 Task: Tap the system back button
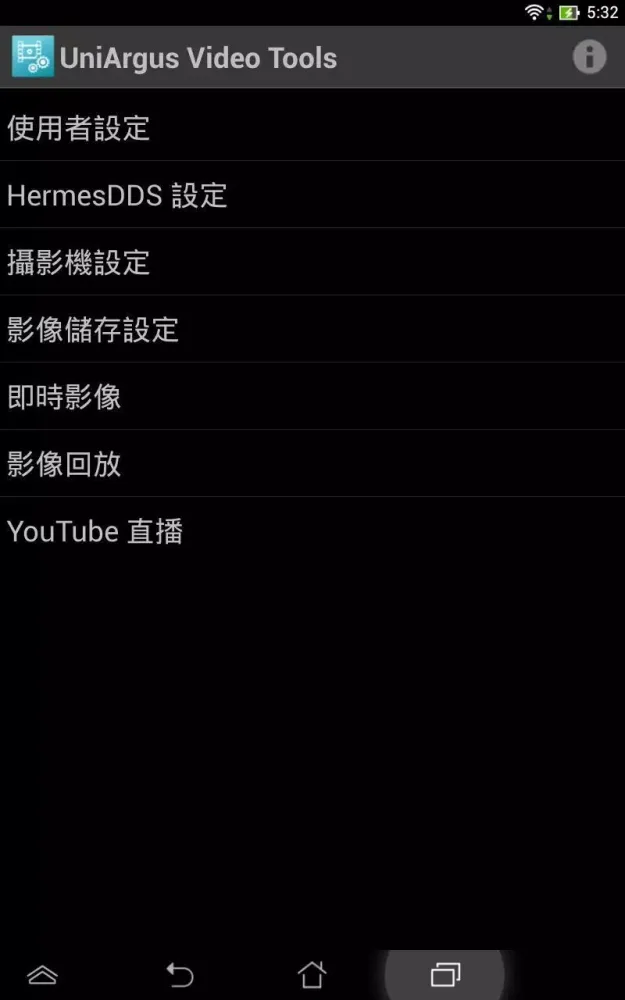[x=179, y=973]
